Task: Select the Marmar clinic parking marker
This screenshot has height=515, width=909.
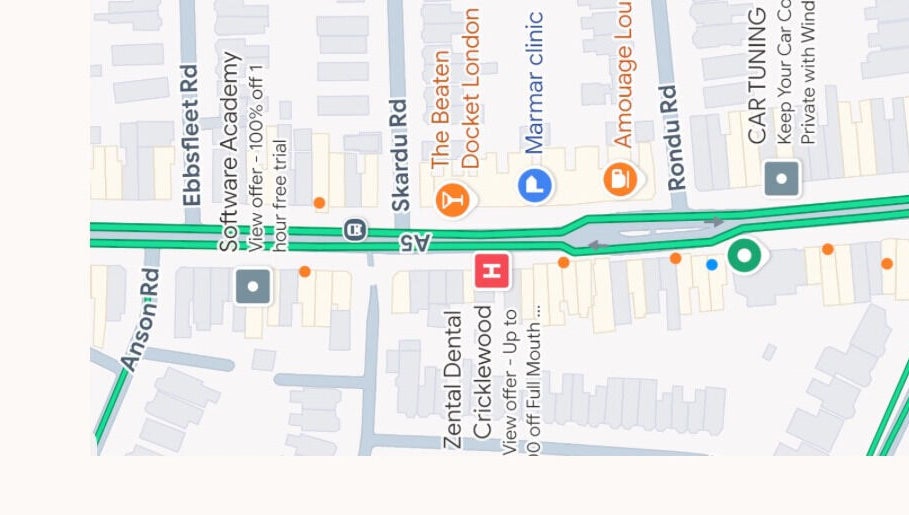Action: point(536,185)
